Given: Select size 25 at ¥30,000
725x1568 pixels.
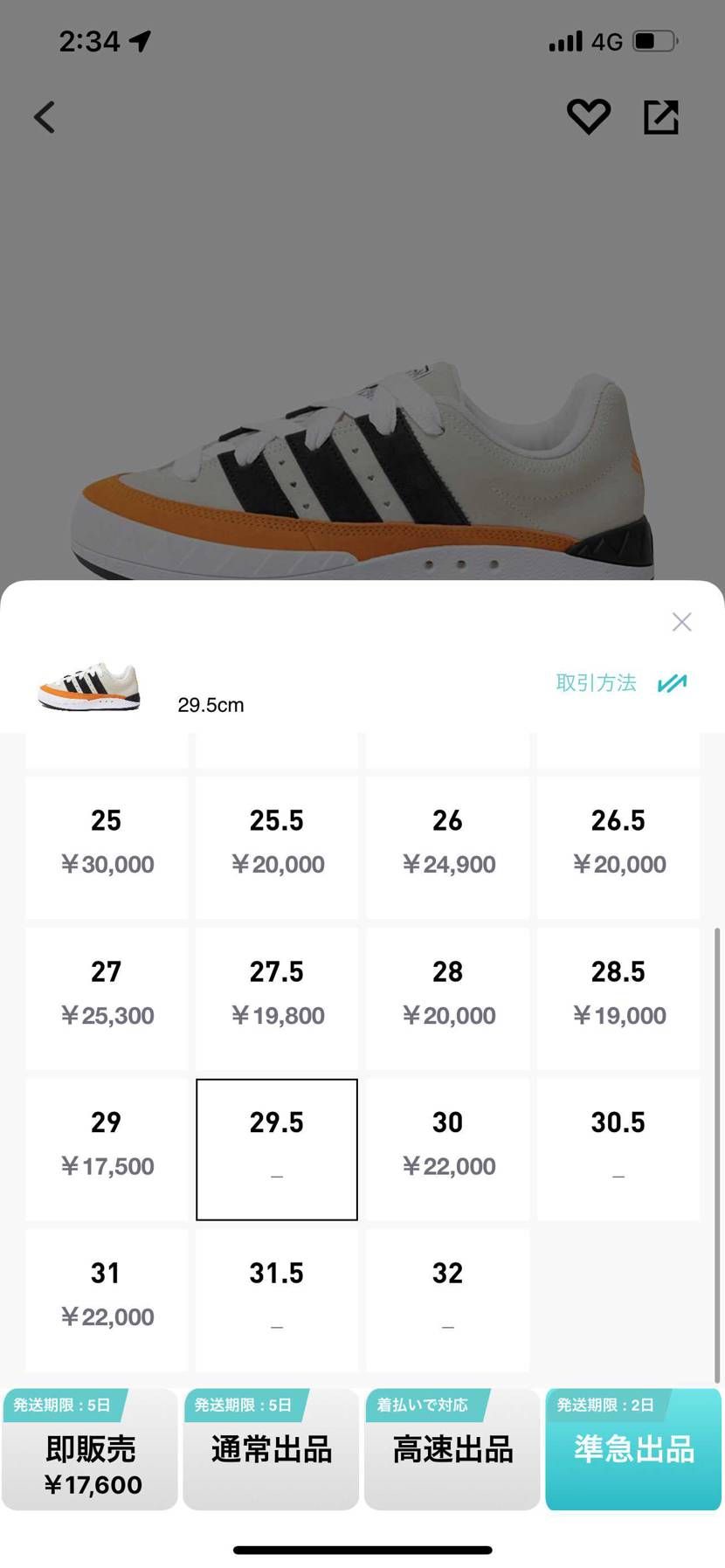Looking at the screenshot, I should pos(107,847).
